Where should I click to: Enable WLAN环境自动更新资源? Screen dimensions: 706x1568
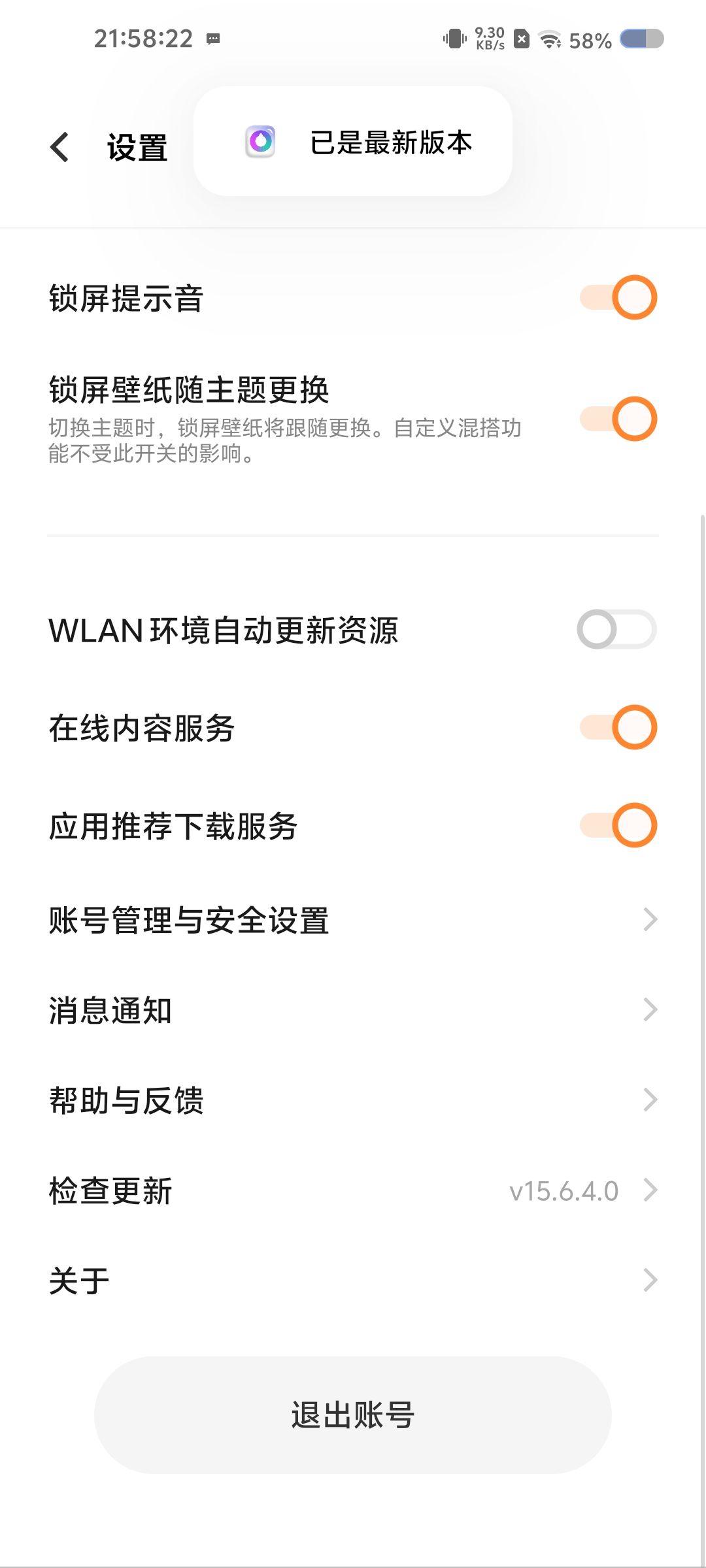coord(616,629)
